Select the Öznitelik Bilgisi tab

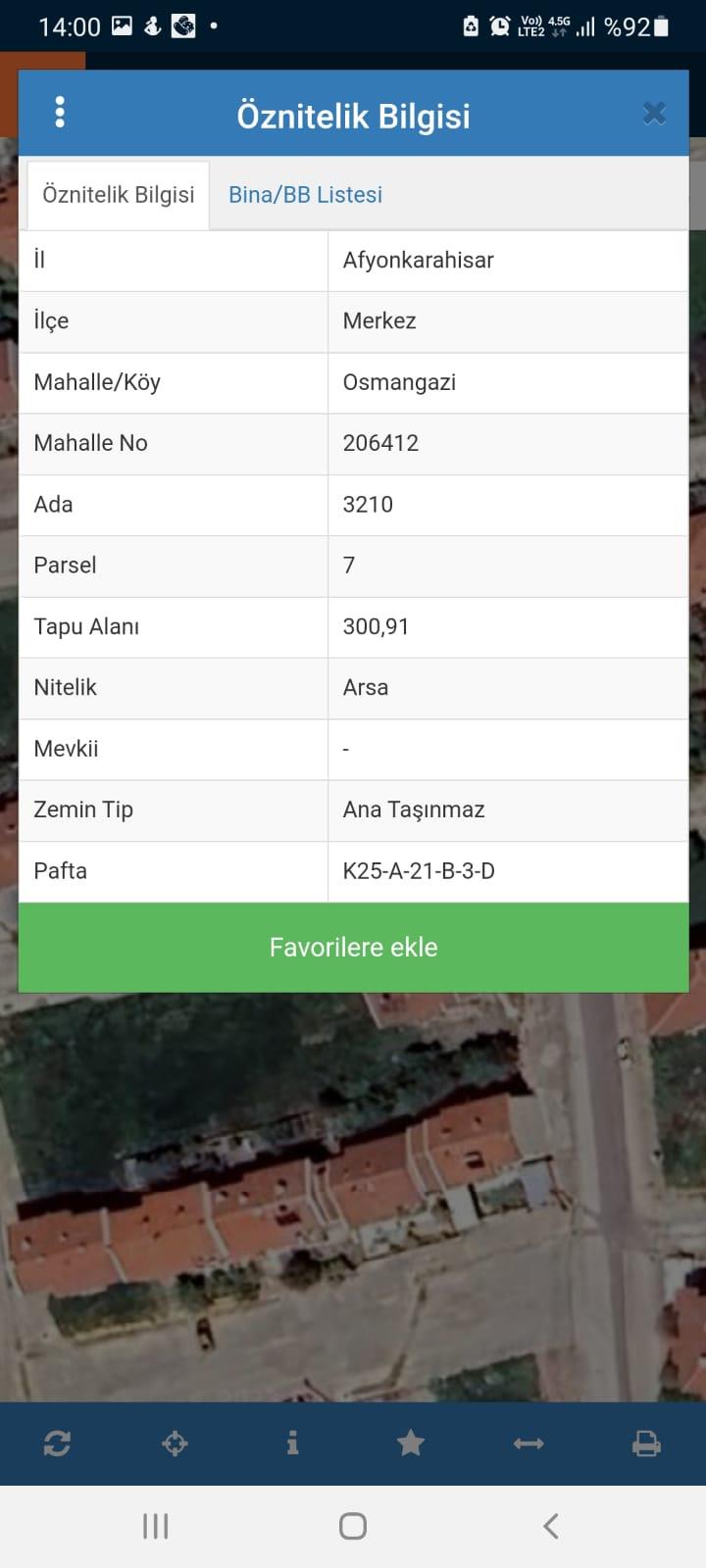pyautogui.click(x=119, y=195)
